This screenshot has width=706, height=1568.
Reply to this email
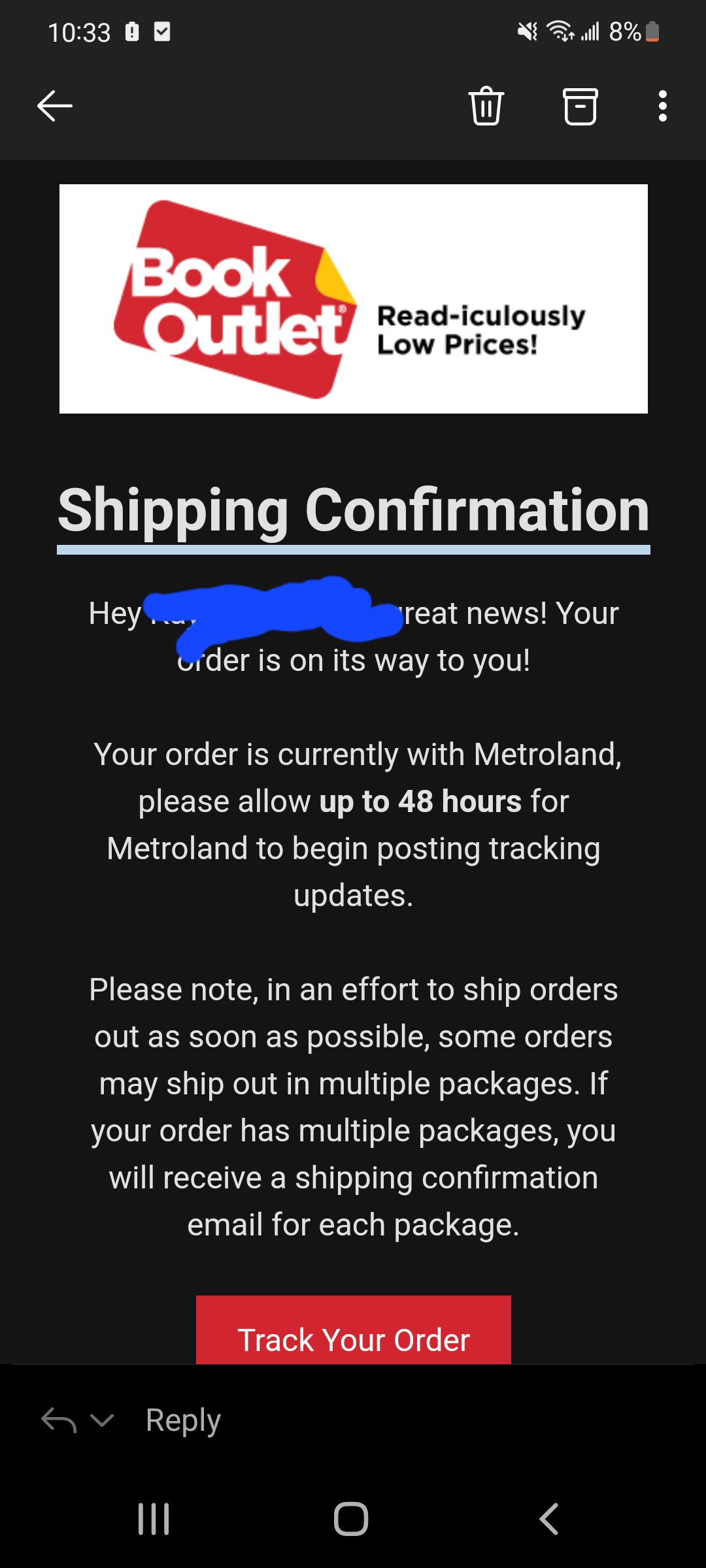[183, 1420]
